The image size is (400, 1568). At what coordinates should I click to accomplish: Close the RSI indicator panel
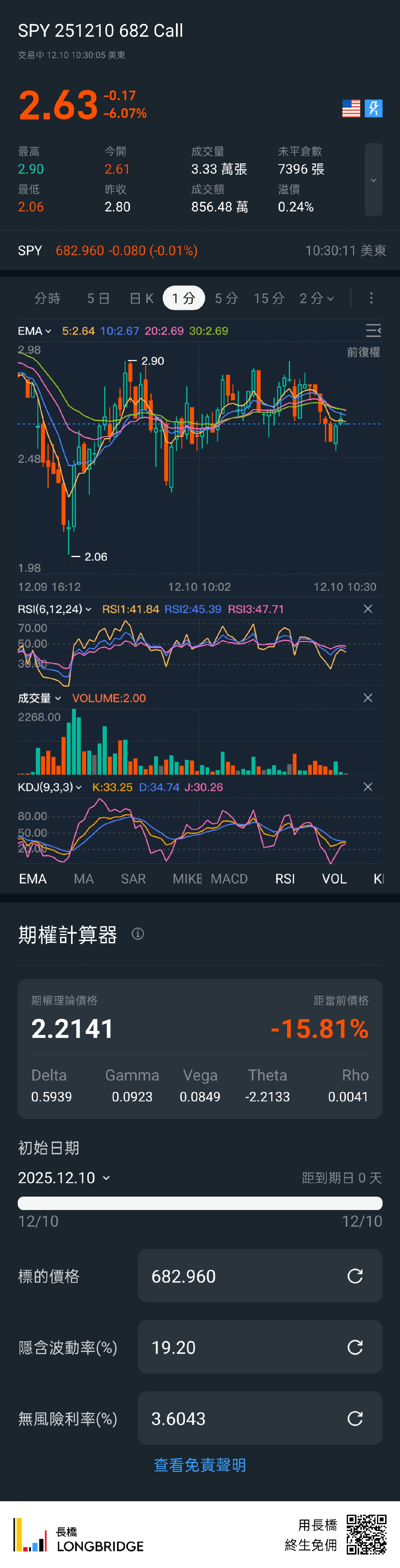368,609
